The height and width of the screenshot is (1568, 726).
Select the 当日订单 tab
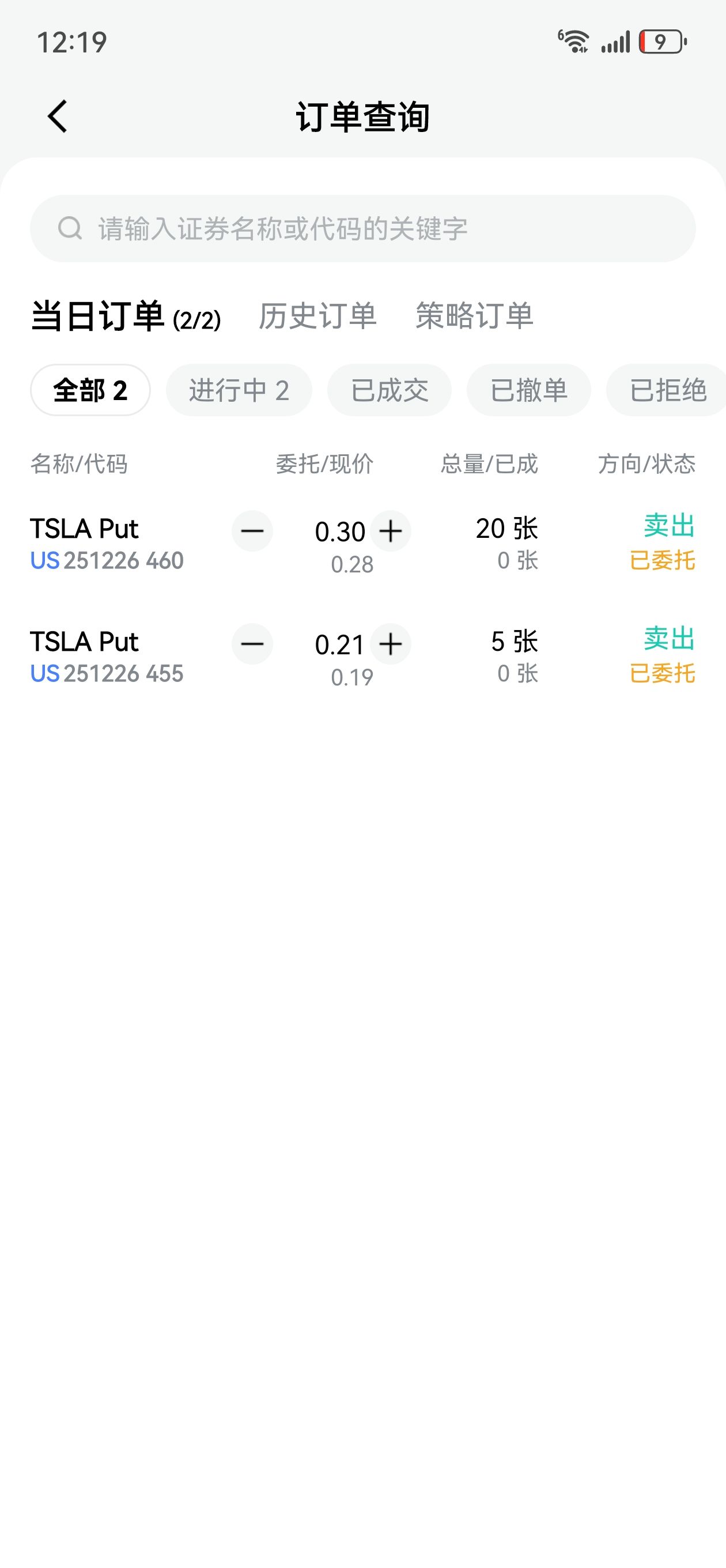click(126, 316)
